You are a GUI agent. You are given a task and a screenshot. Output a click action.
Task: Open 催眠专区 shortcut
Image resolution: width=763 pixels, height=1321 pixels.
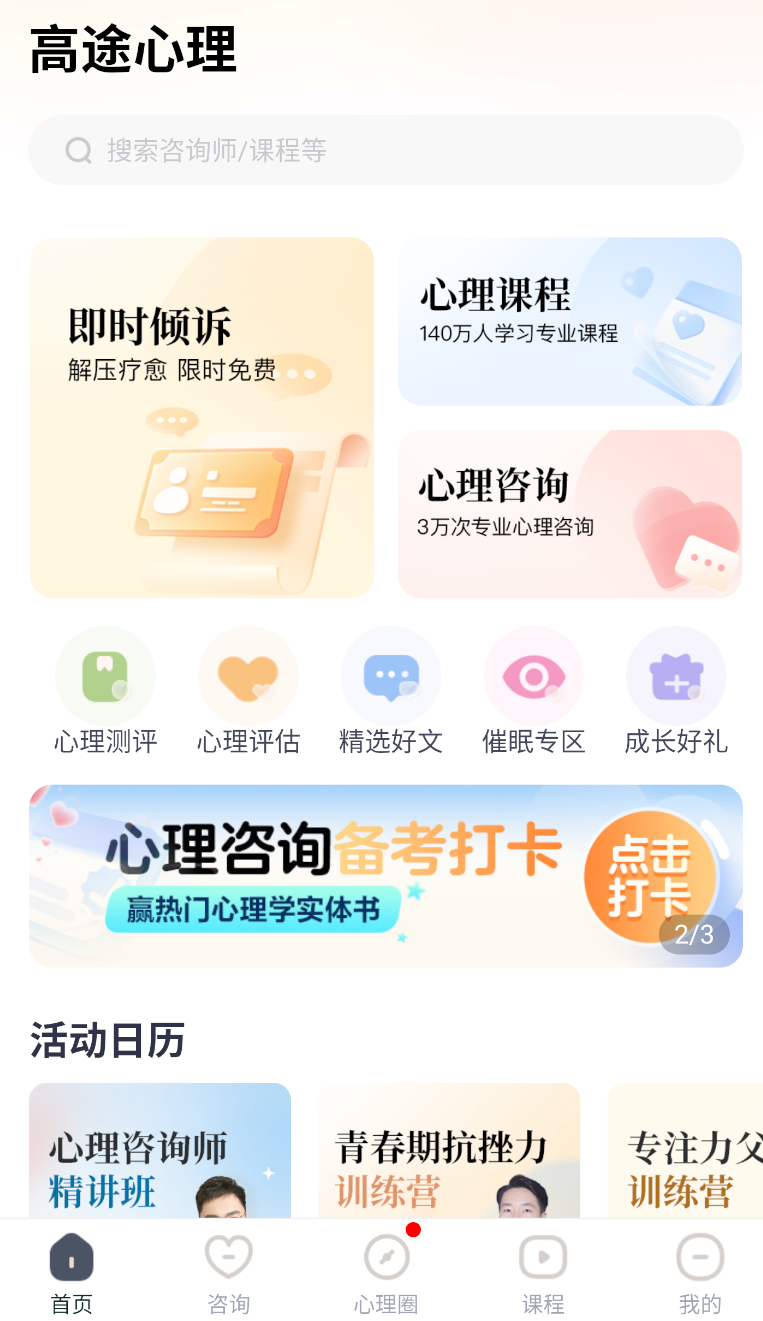coord(533,691)
